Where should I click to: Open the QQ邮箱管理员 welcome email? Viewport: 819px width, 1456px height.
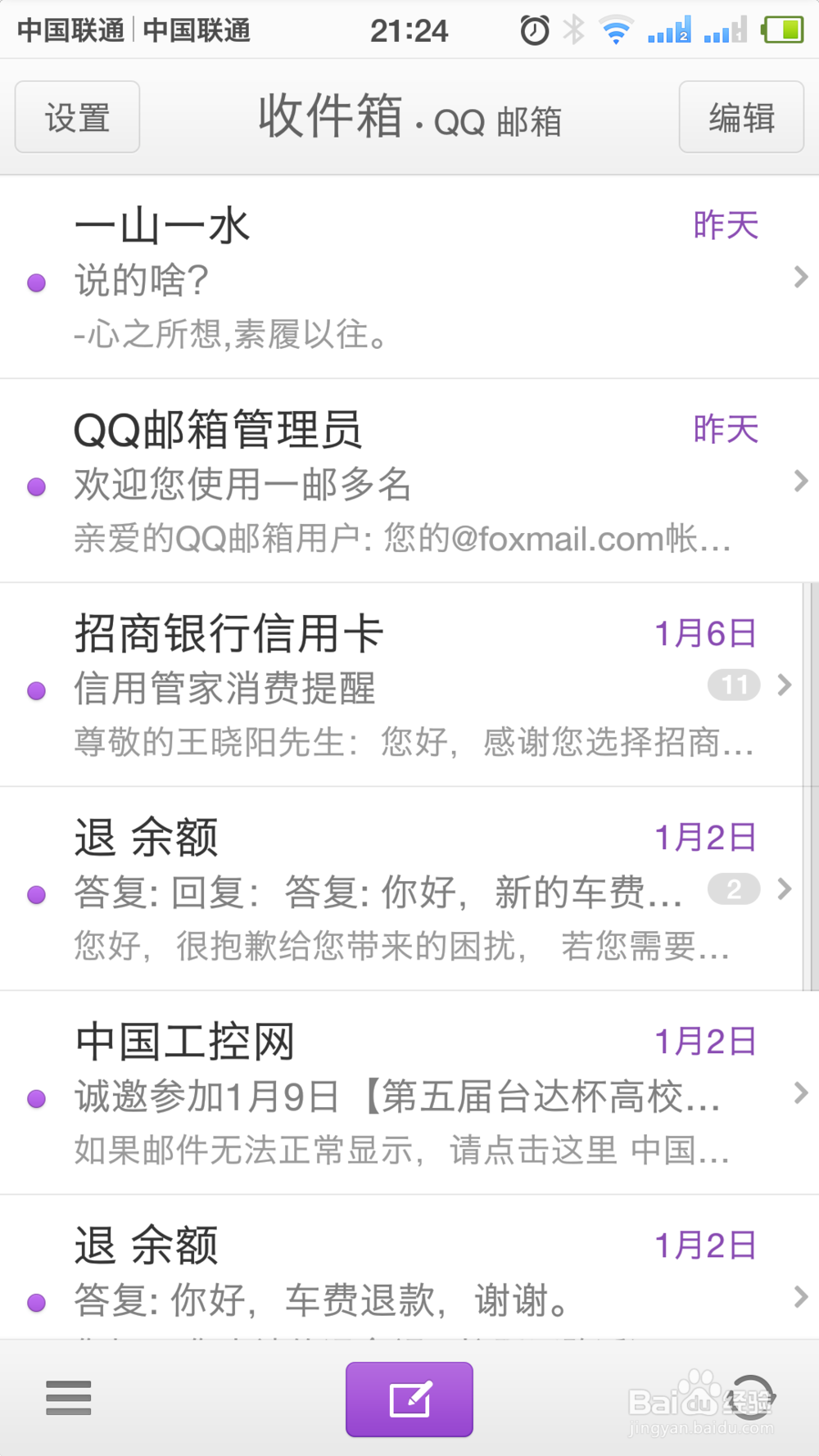[x=409, y=481]
